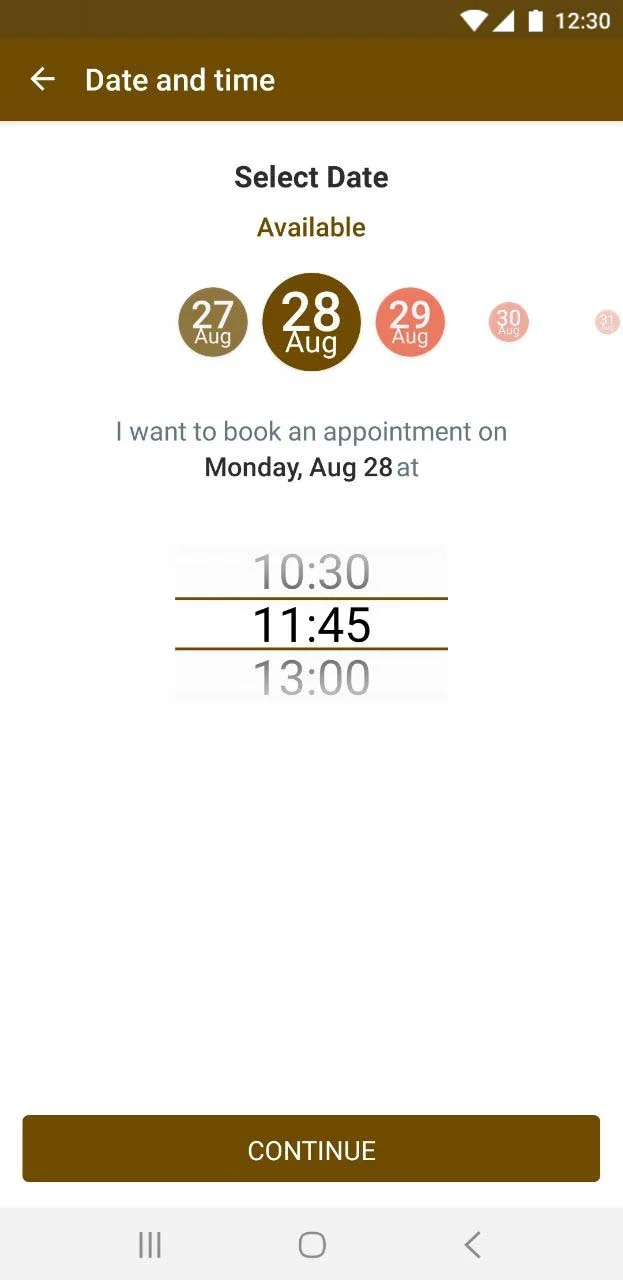Go to the home screen
The width and height of the screenshot is (623, 1280).
coord(312,1245)
